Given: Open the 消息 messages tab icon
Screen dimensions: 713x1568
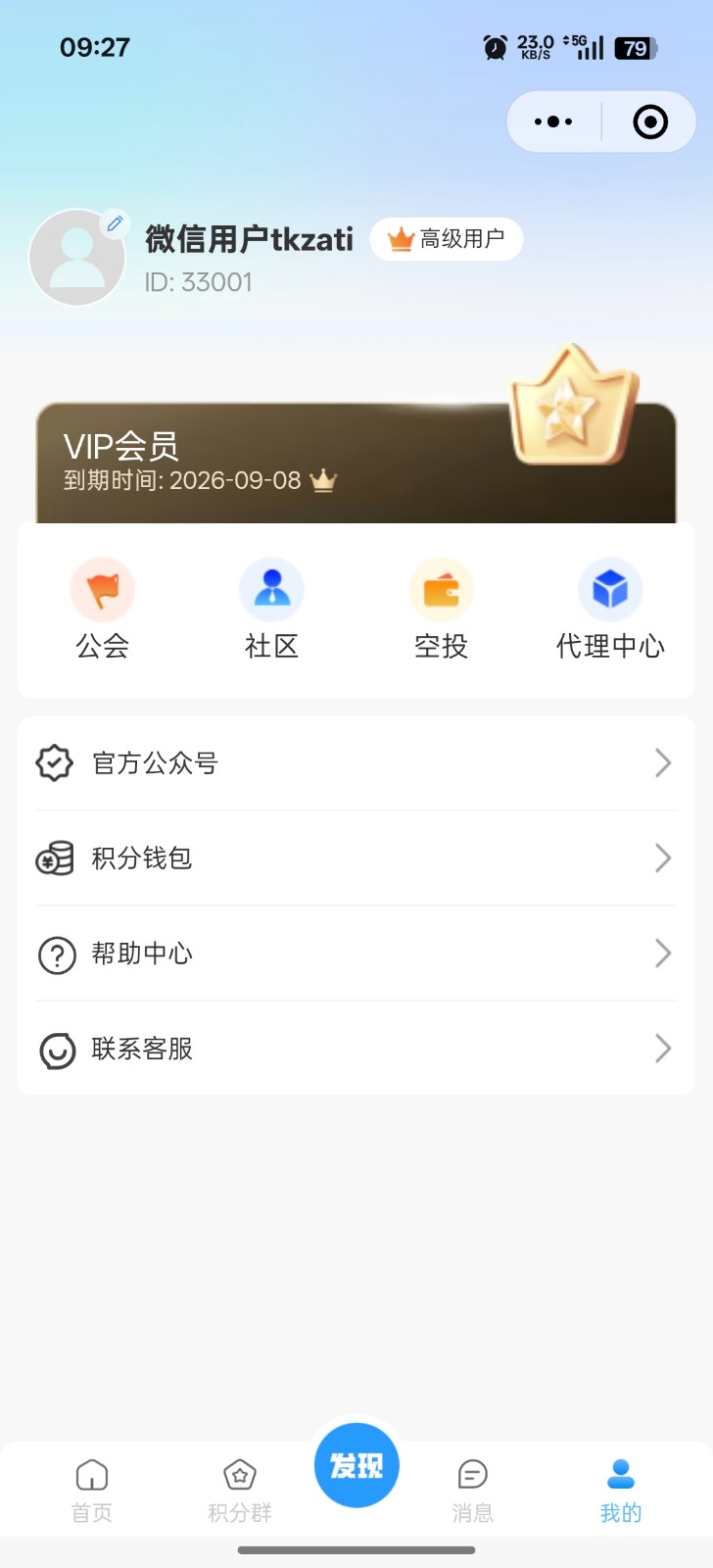Looking at the screenshot, I should [472, 1473].
